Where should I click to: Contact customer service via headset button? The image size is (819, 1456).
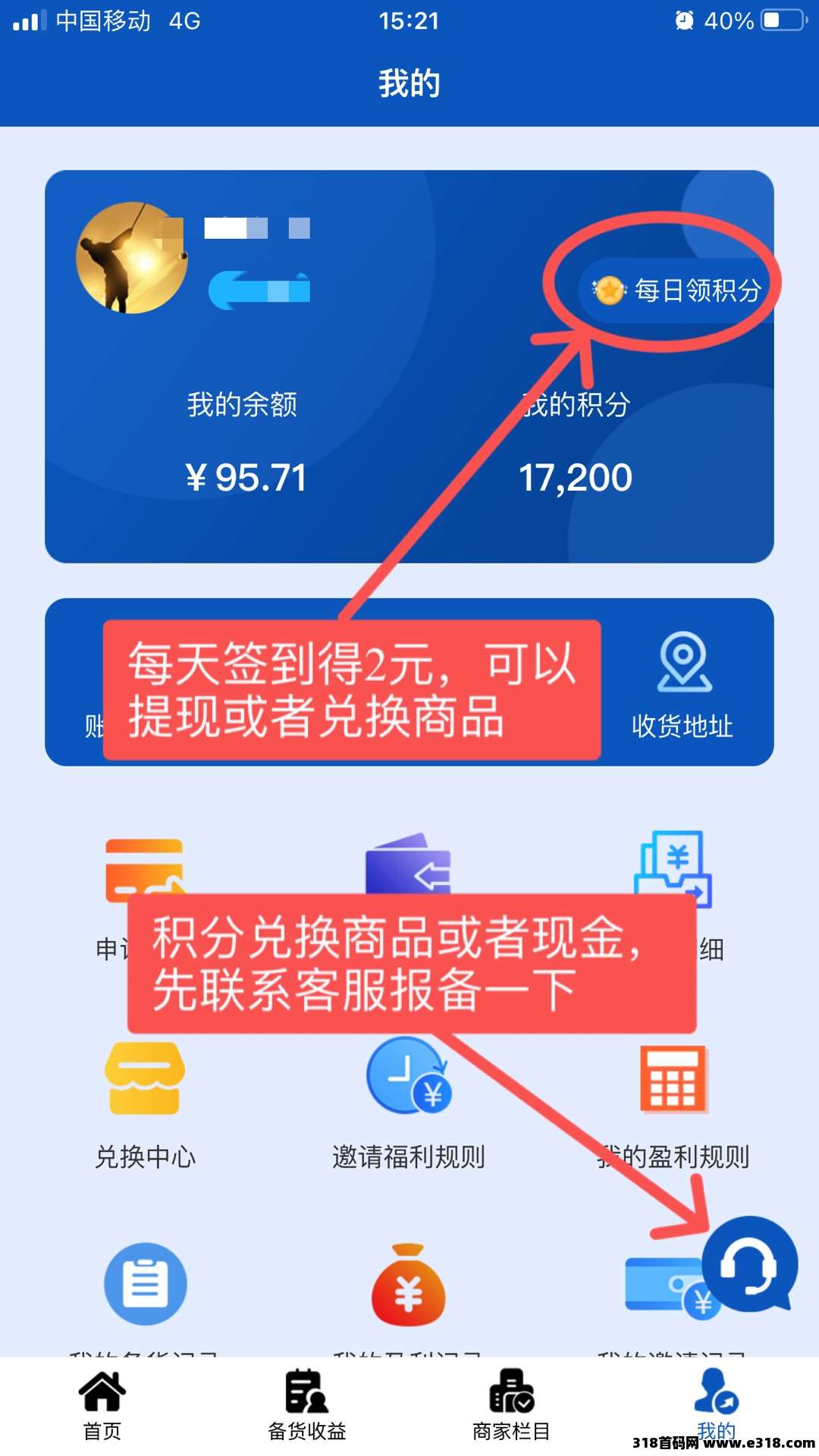(748, 1265)
